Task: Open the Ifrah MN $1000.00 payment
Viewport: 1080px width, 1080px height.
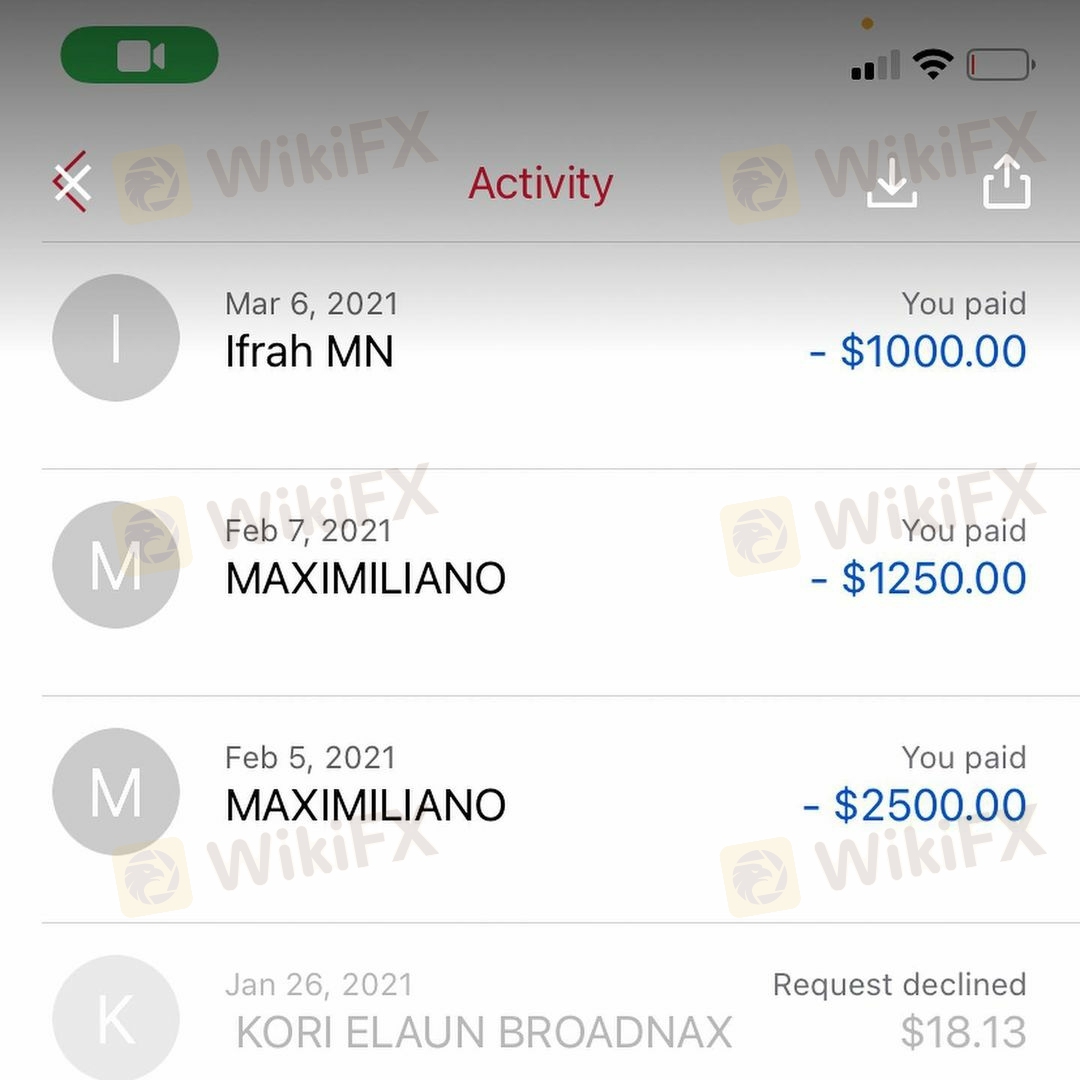Action: pyautogui.click(x=540, y=337)
